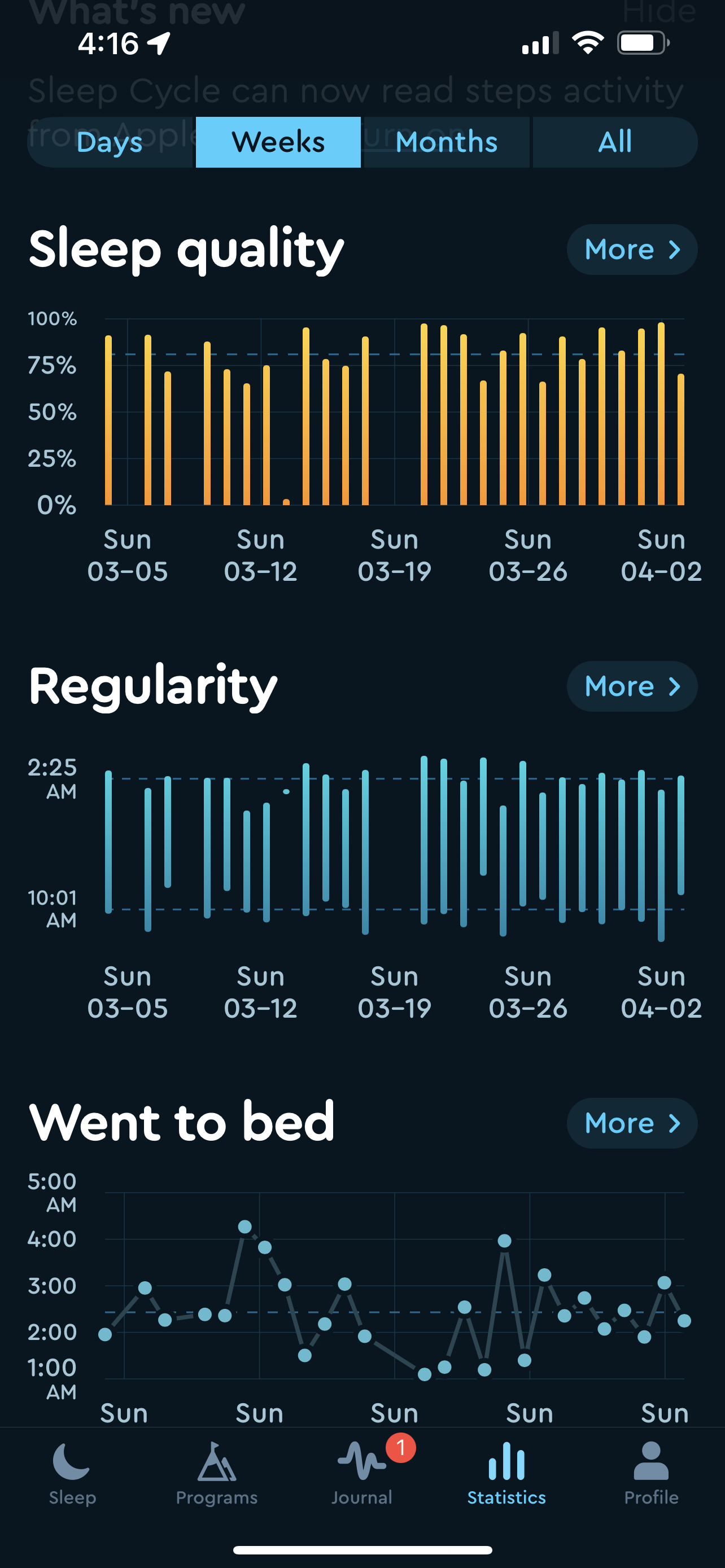Tap the location arrow next to the clock
The width and height of the screenshot is (725, 1568).
coord(158,44)
